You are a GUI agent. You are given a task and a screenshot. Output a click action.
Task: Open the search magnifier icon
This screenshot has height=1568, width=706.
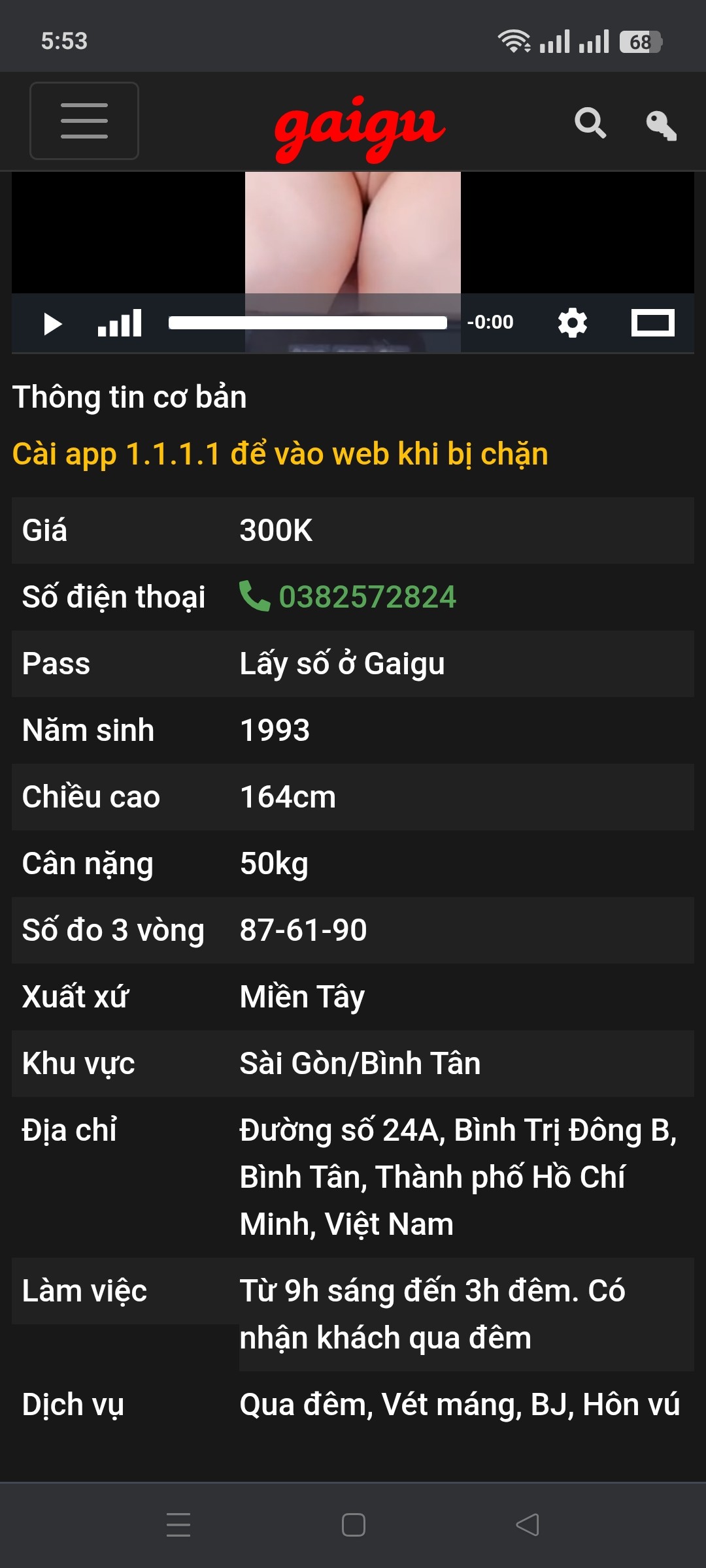590,123
